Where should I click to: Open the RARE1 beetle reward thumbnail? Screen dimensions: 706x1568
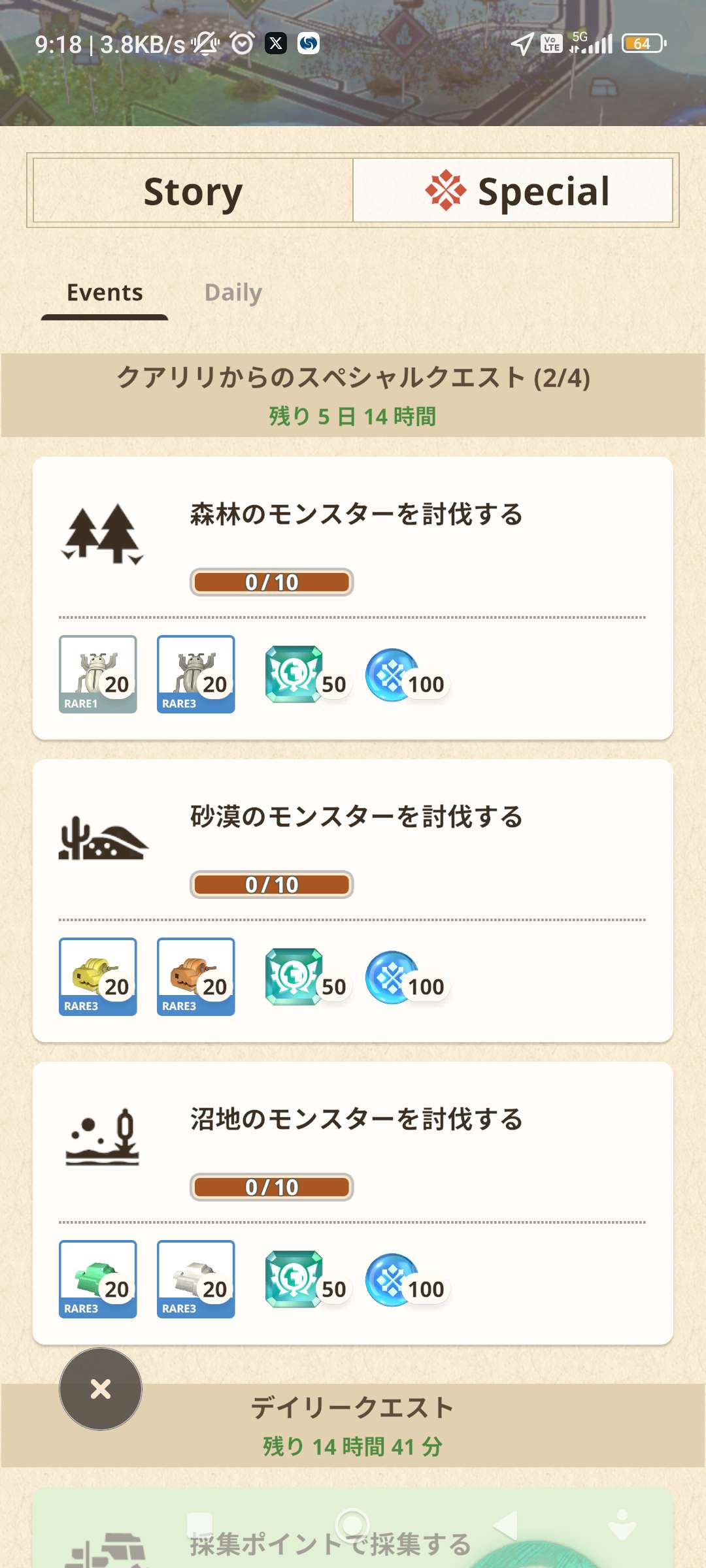(x=97, y=675)
